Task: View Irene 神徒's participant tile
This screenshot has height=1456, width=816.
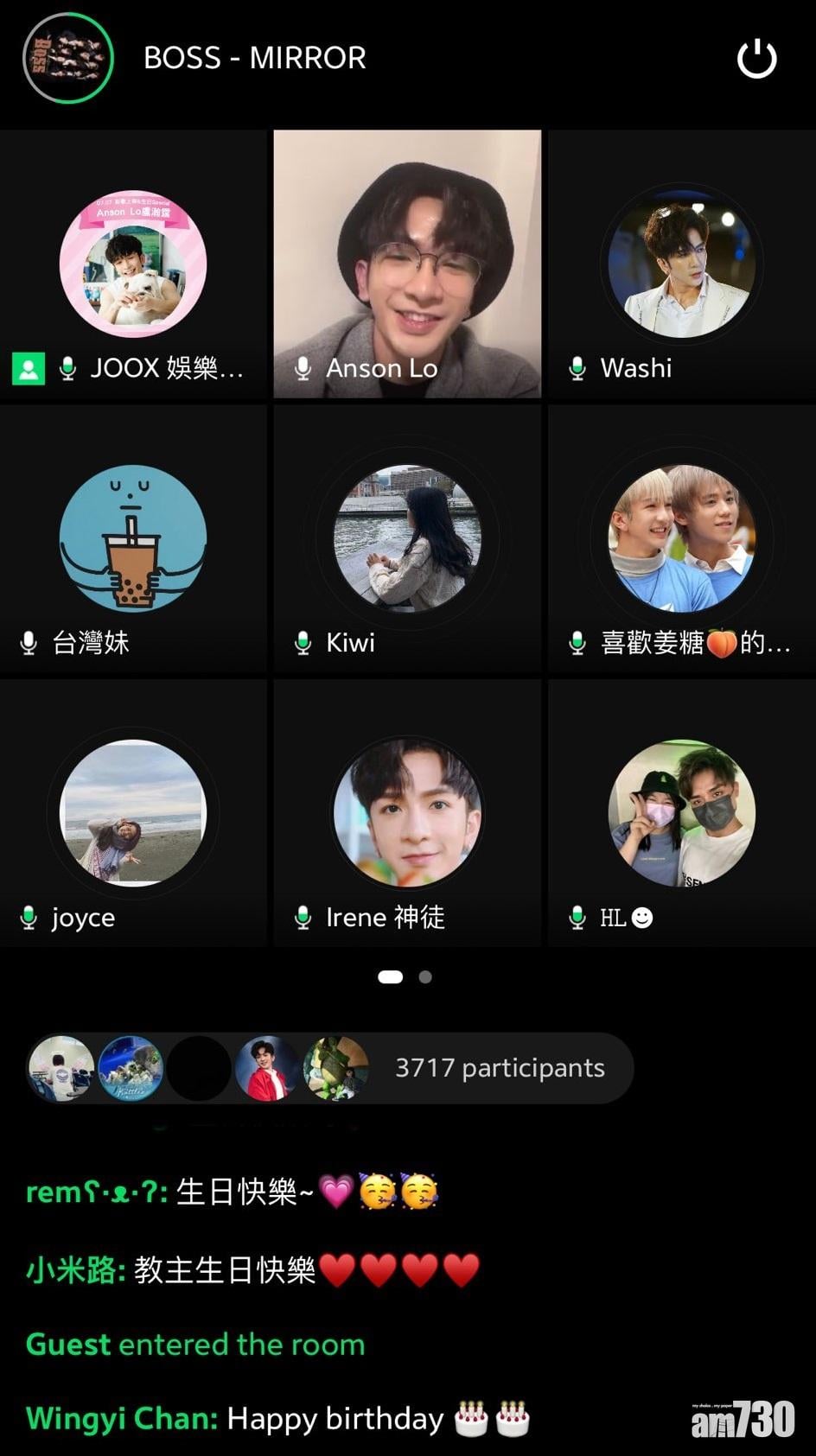Action: pos(407,813)
